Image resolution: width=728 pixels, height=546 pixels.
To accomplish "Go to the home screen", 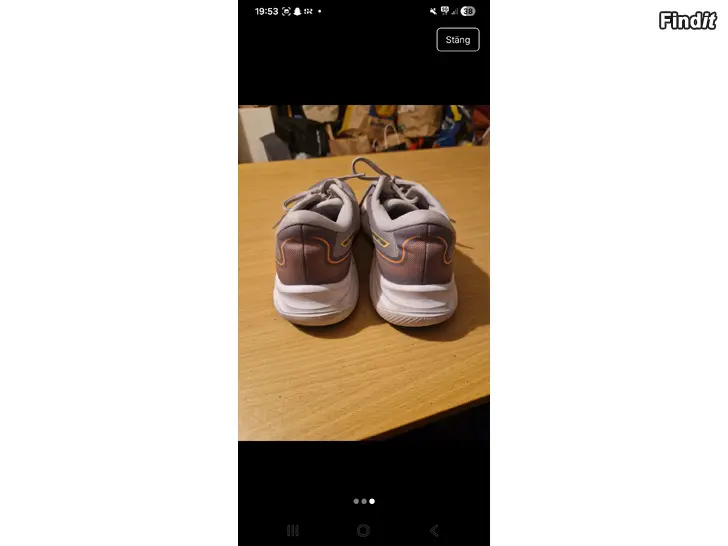I will point(363,530).
